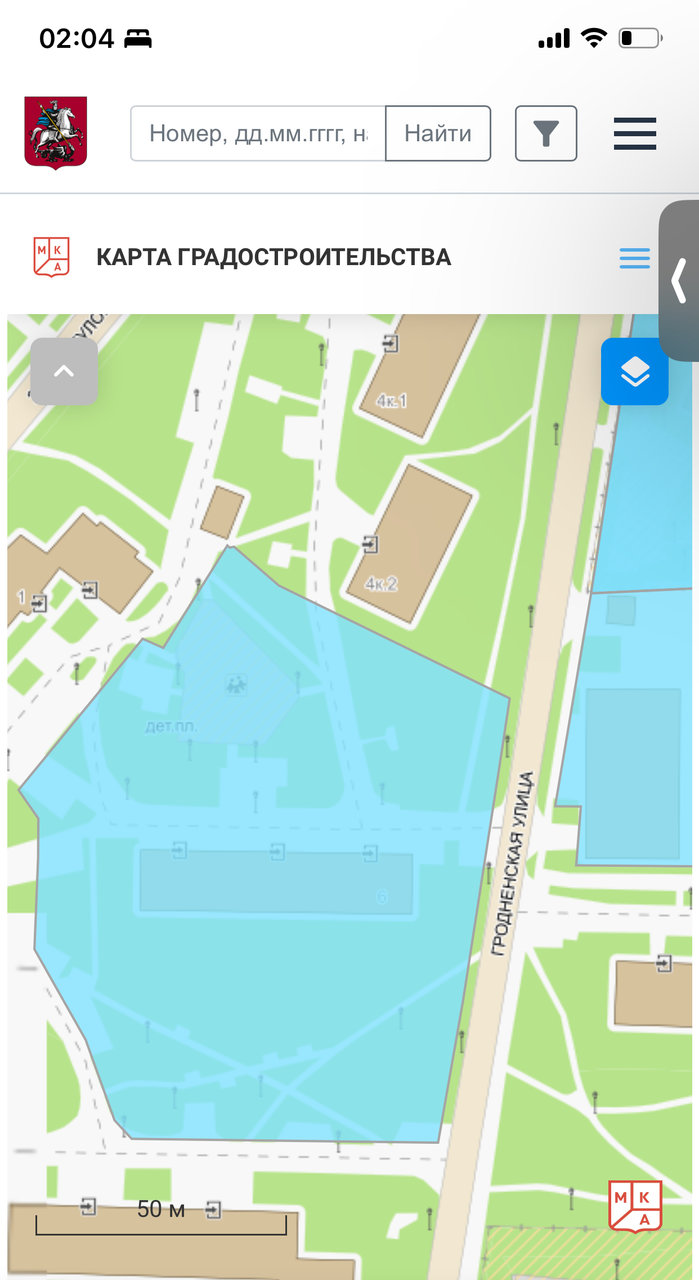Open the main hamburger menu
Image resolution: width=699 pixels, height=1280 pixels.
point(635,133)
